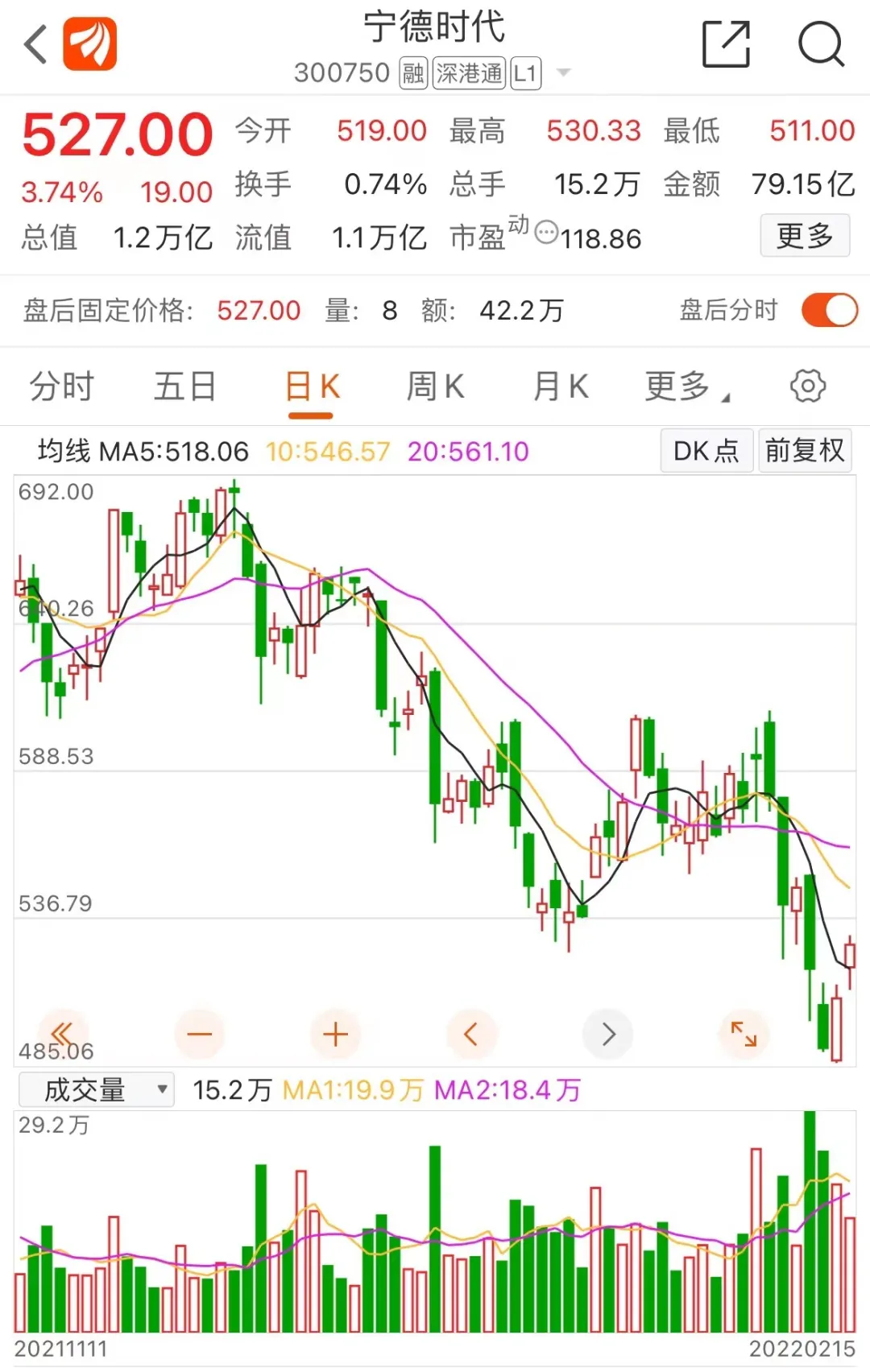Move chart right with the right chevron
Screen dimensions: 870x1372
(x=608, y=1034)
